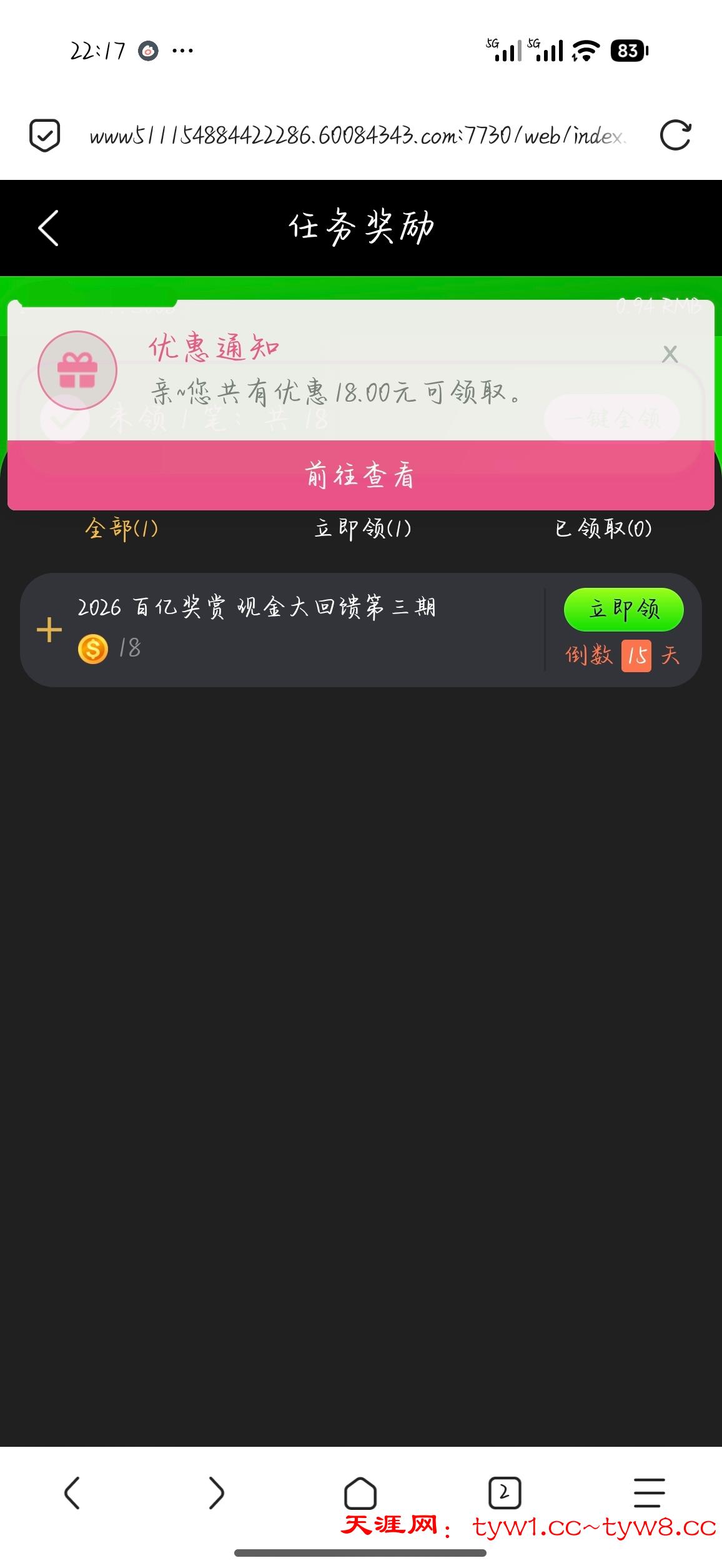Navigate back with the browser's bottom arrow

(x=72, y=1493)
